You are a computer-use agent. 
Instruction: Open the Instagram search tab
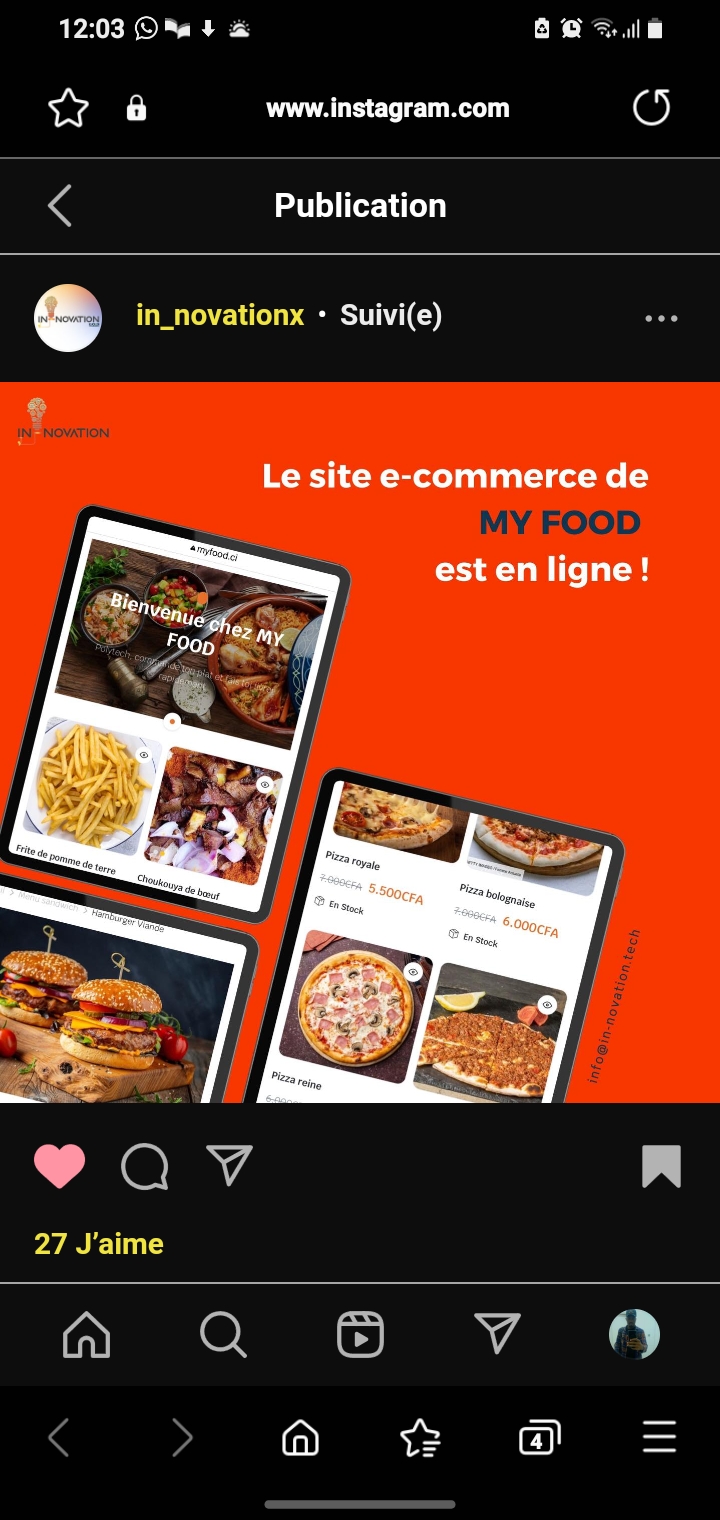pos(223,1334)
